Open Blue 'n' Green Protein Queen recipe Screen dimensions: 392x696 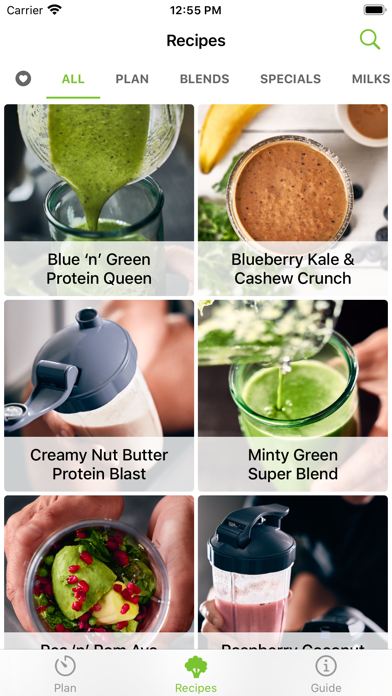[99, 200]
